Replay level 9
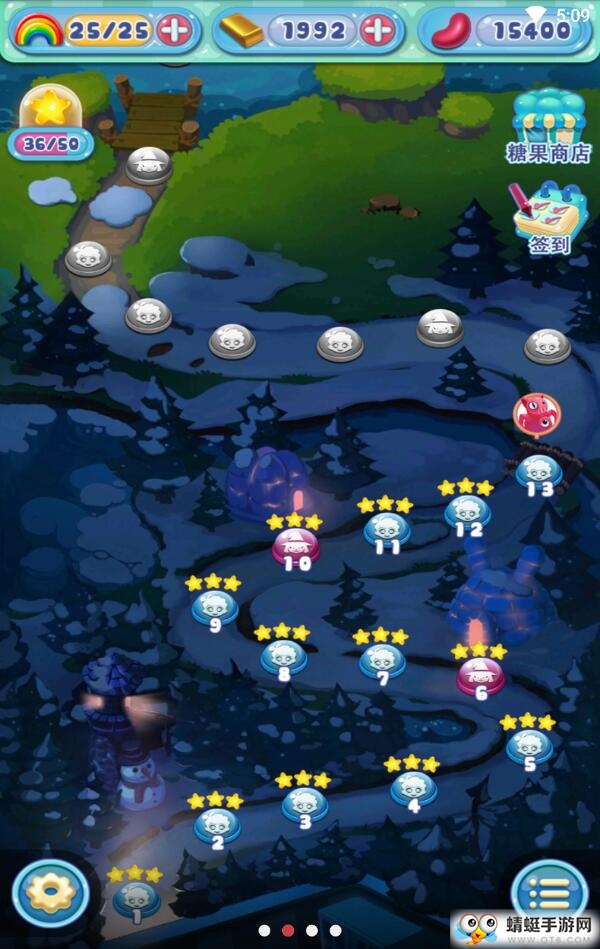600x949 pixels. (x=215, y=606)
